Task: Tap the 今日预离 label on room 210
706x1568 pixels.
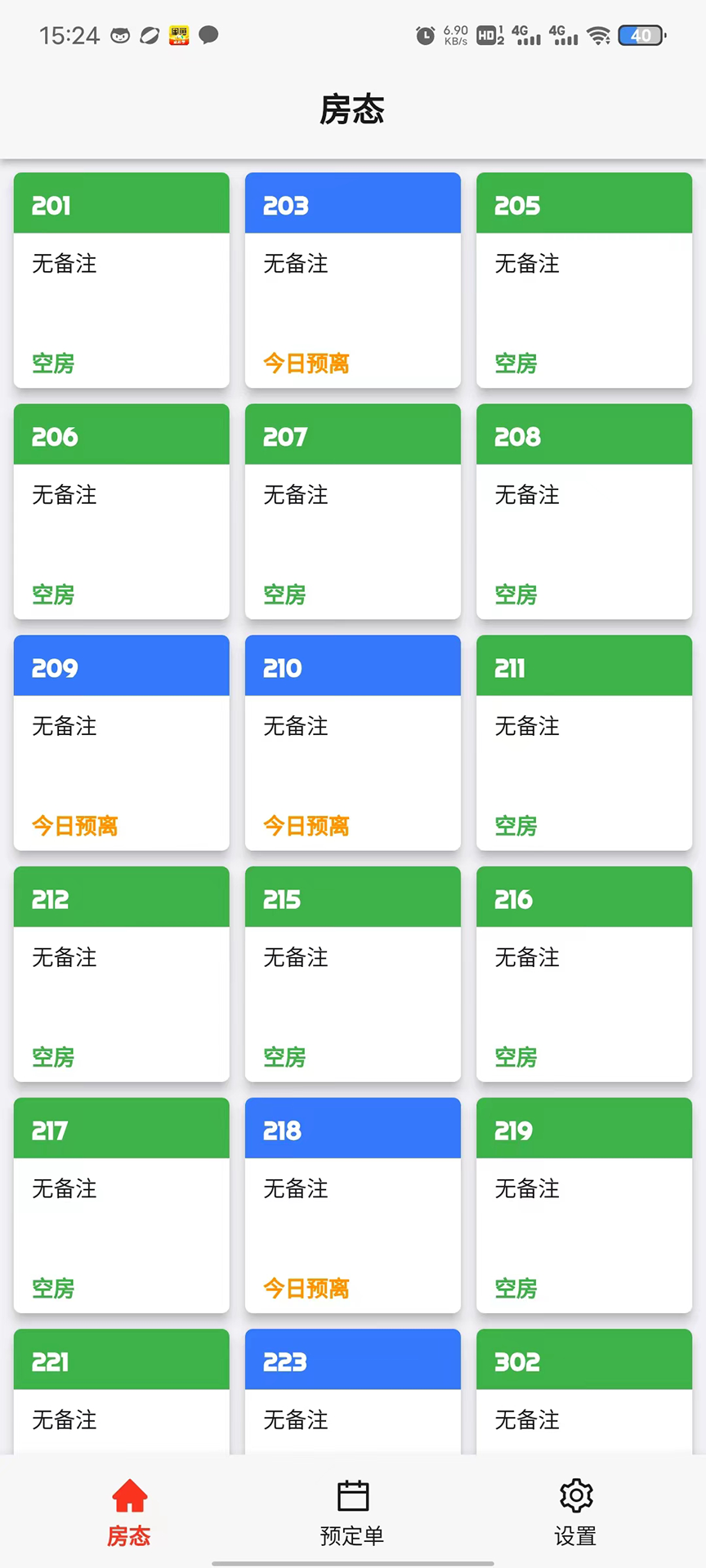Action: tap(305, 826)
